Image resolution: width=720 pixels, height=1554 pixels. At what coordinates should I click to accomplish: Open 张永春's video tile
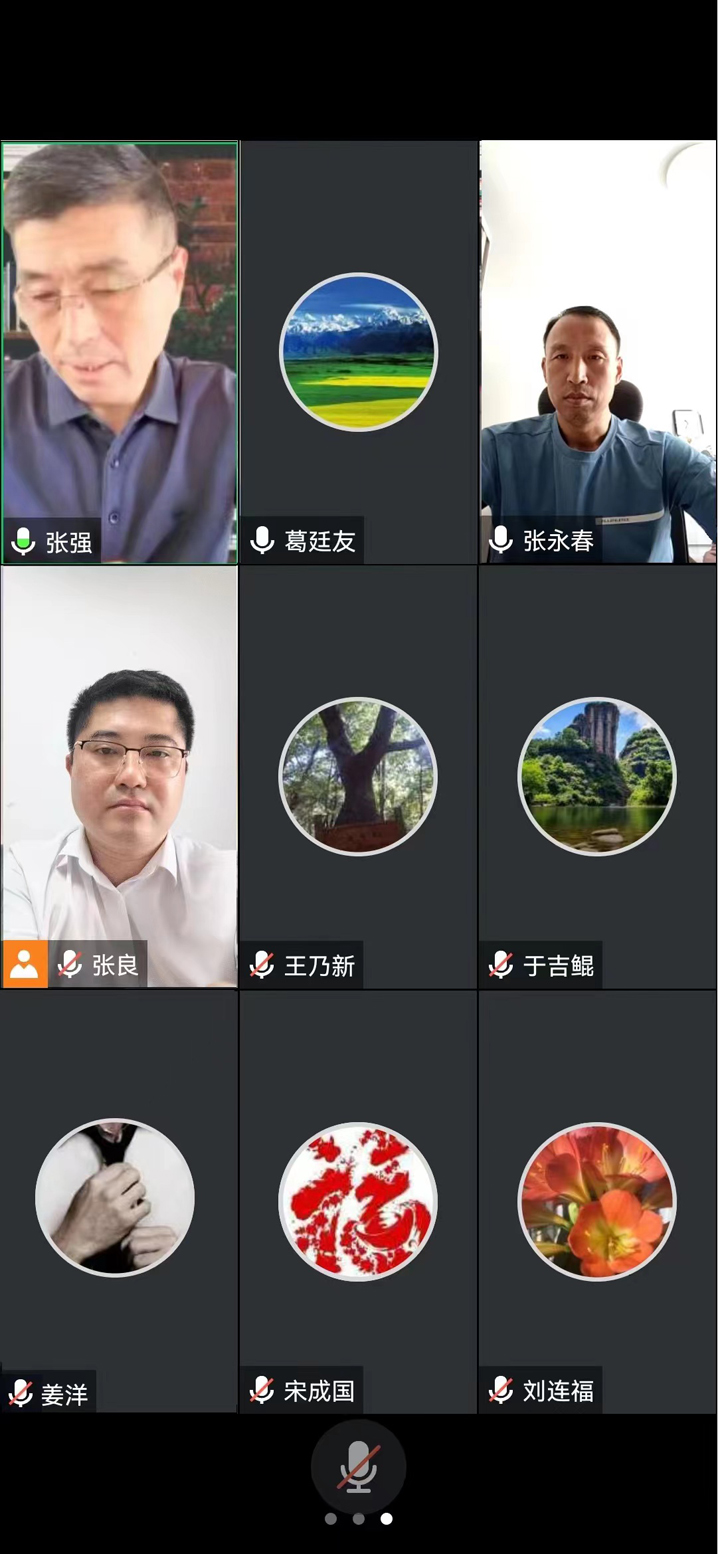[x=598, y=352]
